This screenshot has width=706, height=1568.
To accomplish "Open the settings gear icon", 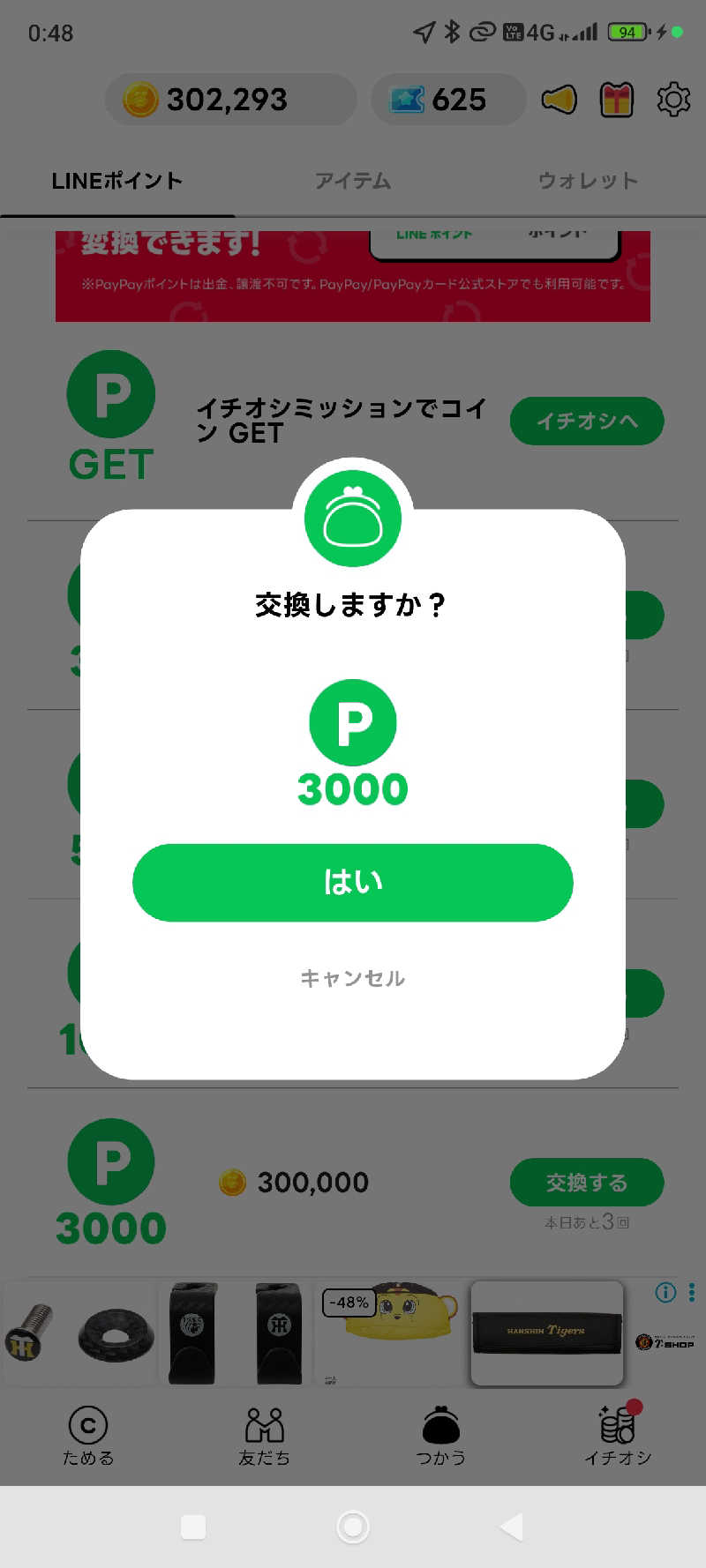I will pyautogui.click(x=673, y=100).
